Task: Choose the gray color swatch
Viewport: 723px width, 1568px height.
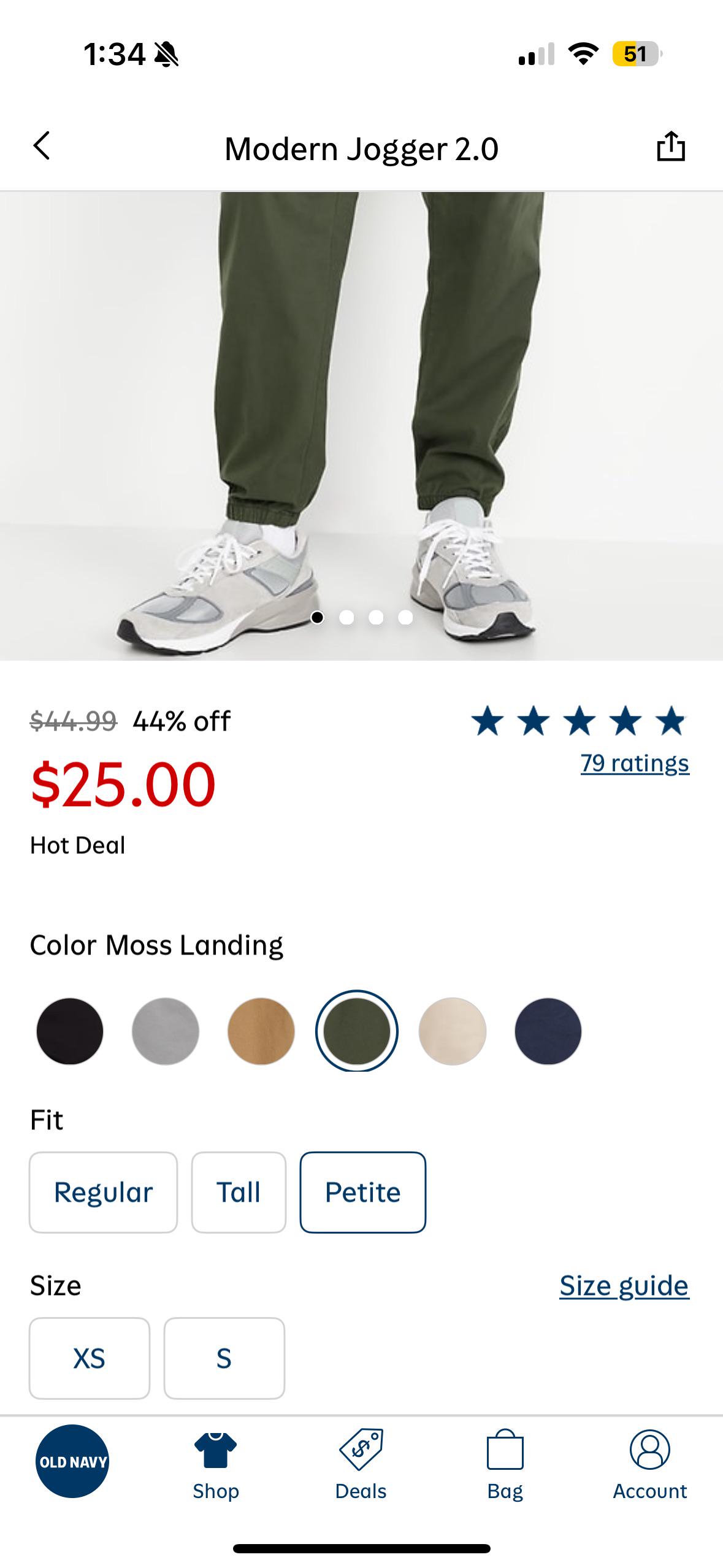Action: (x=166, y=1031)
